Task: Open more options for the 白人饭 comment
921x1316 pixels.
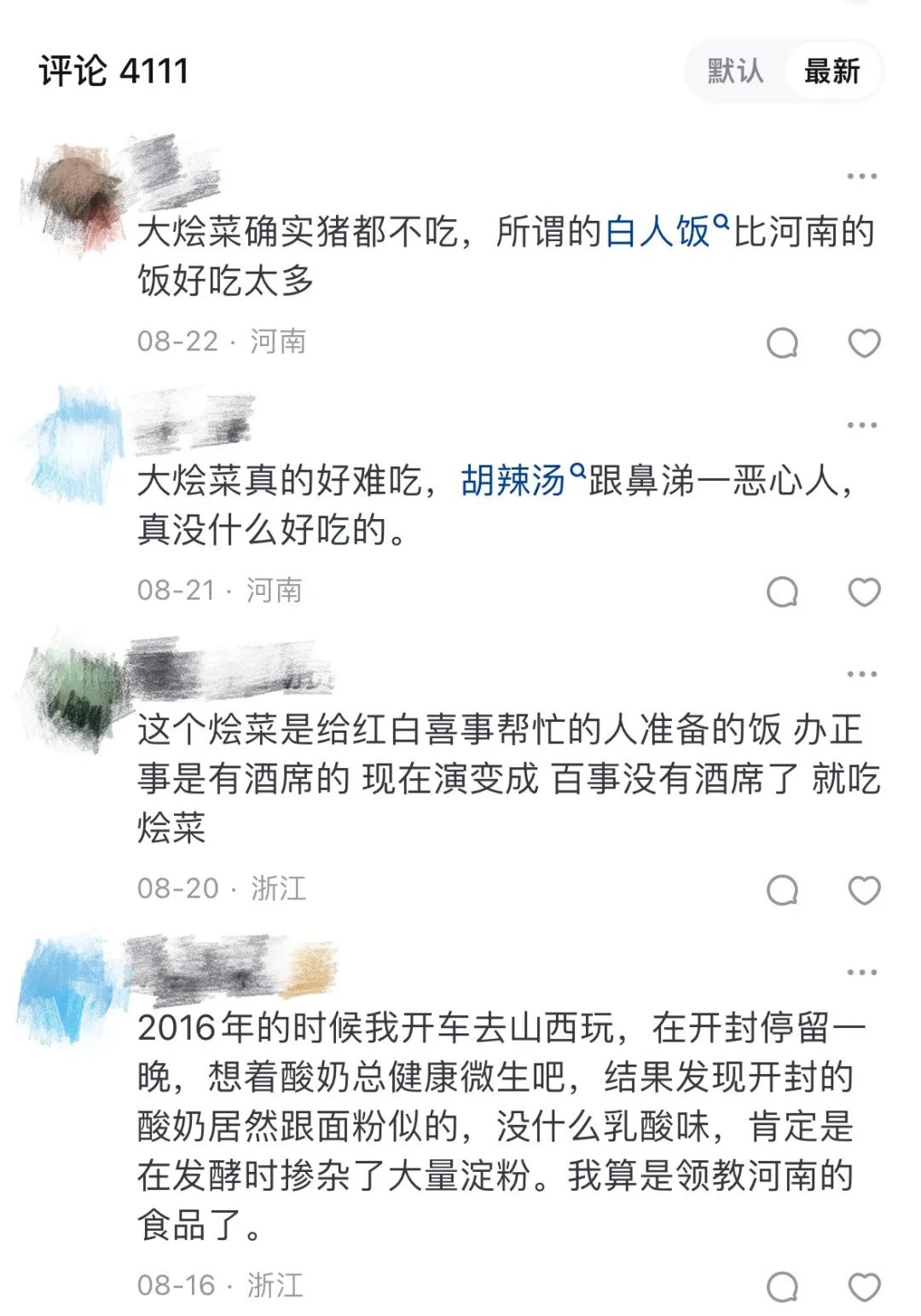Action: pyautogui.click(x=861, y=176)
